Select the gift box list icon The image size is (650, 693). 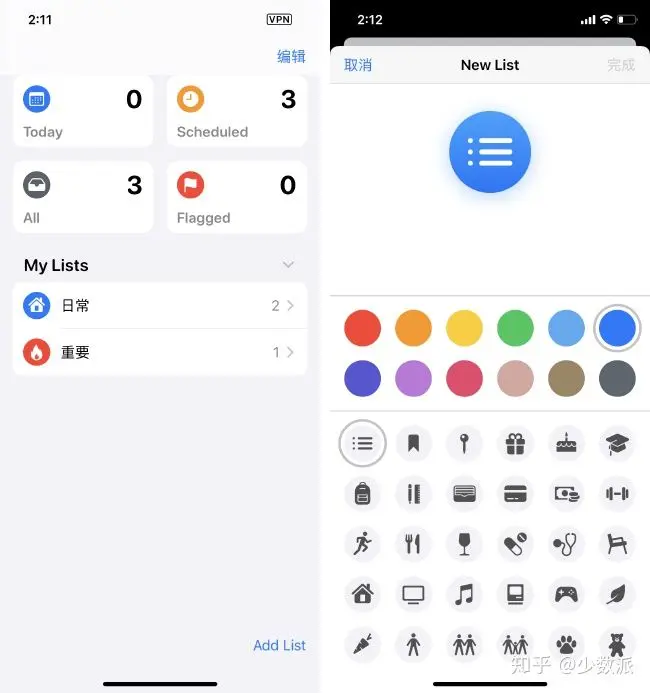[516, 442]
